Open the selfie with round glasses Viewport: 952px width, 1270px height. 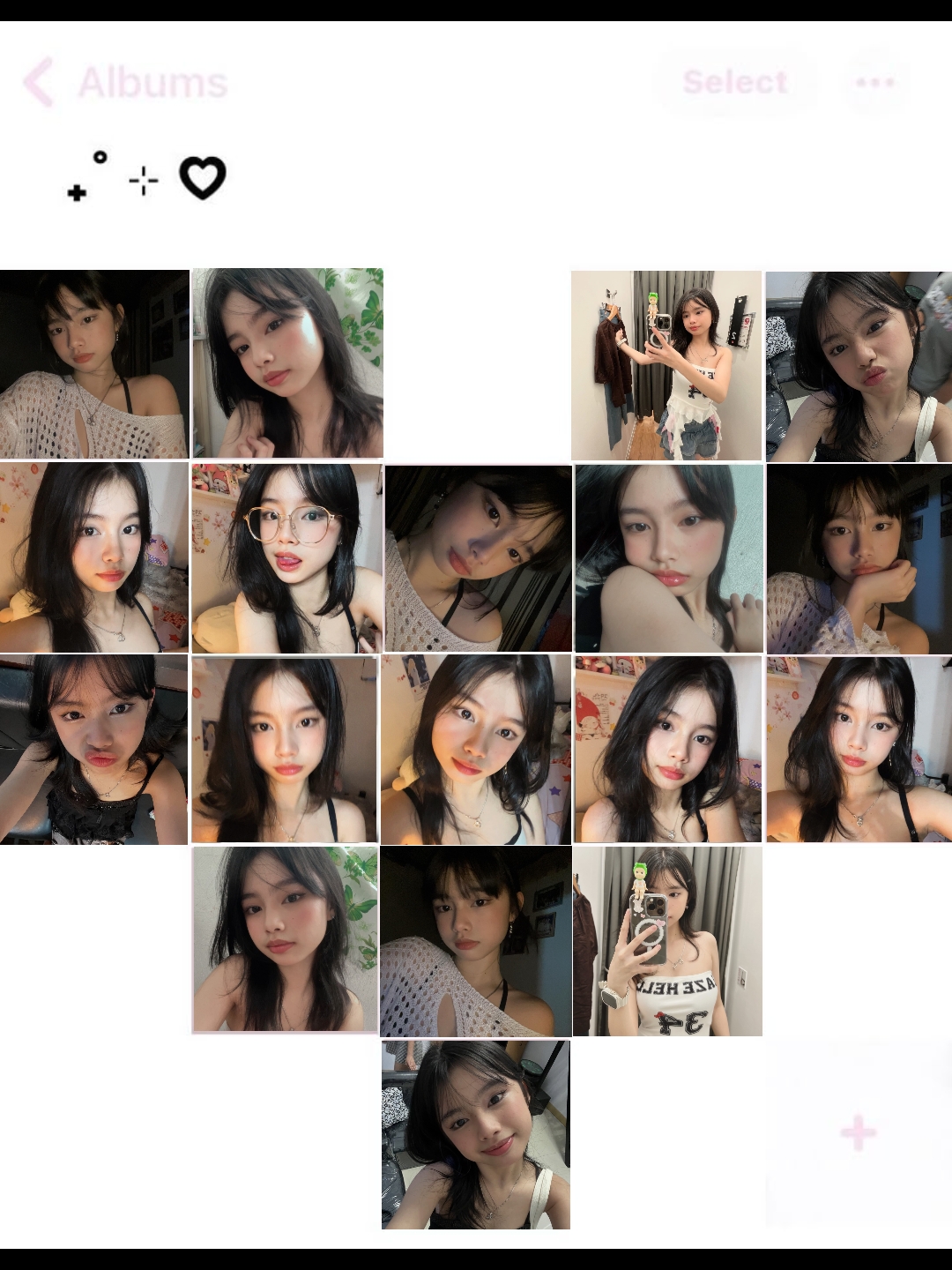(287, 558)
